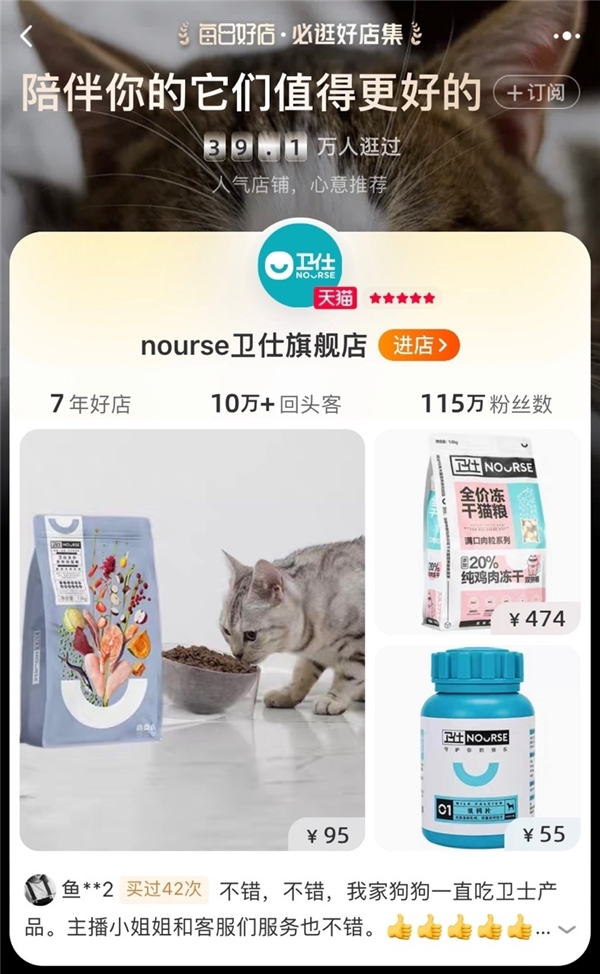Open the ¥55 supplement bottle product

pos(477,748)
